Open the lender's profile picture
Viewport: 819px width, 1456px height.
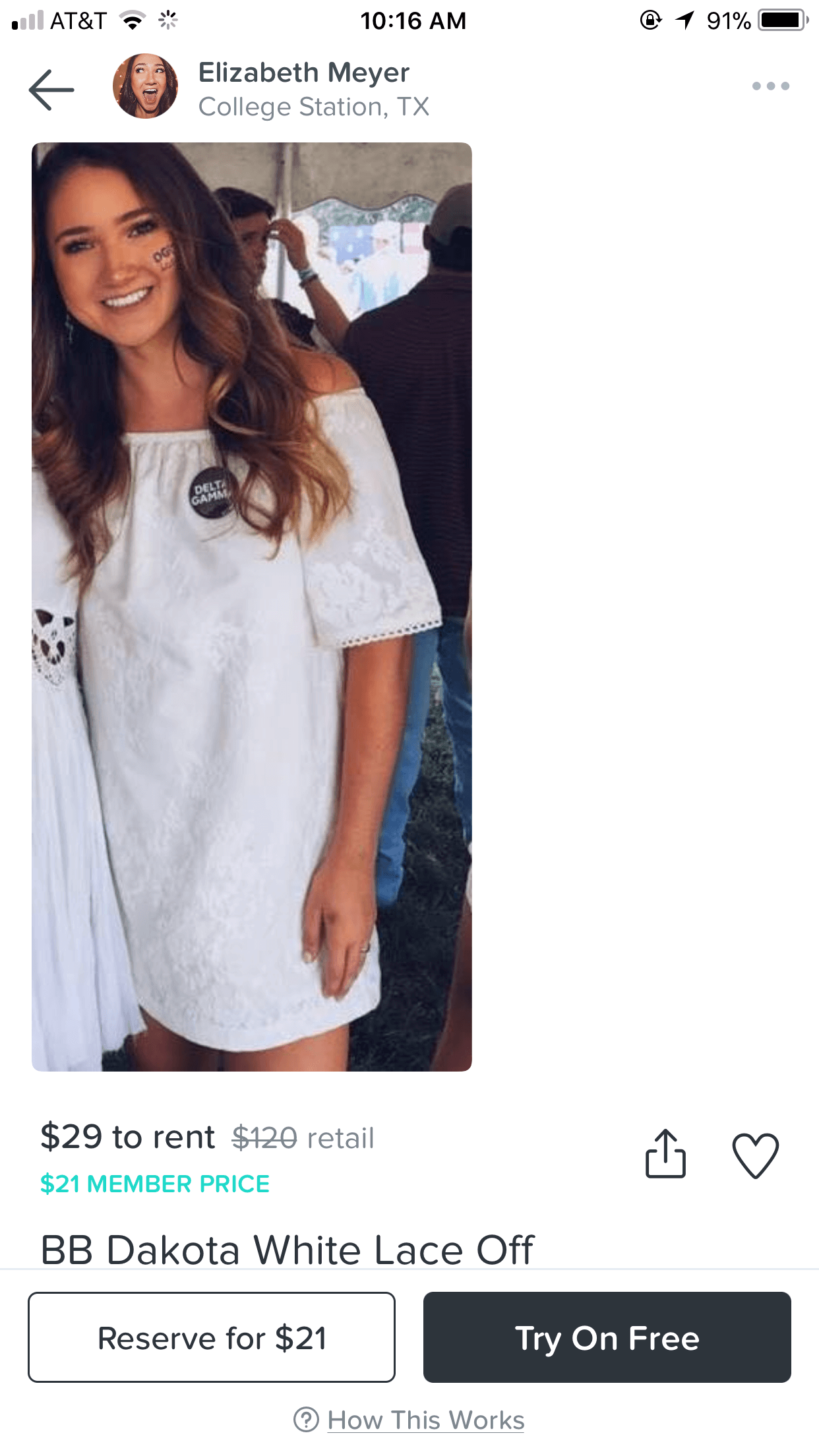(x=145, y=86)
